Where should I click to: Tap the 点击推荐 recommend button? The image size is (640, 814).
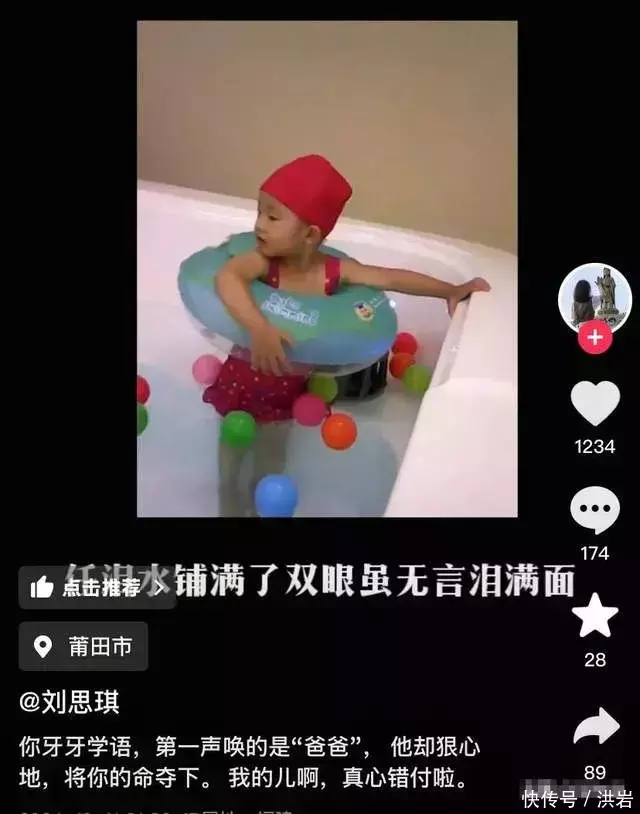point(97,587)
